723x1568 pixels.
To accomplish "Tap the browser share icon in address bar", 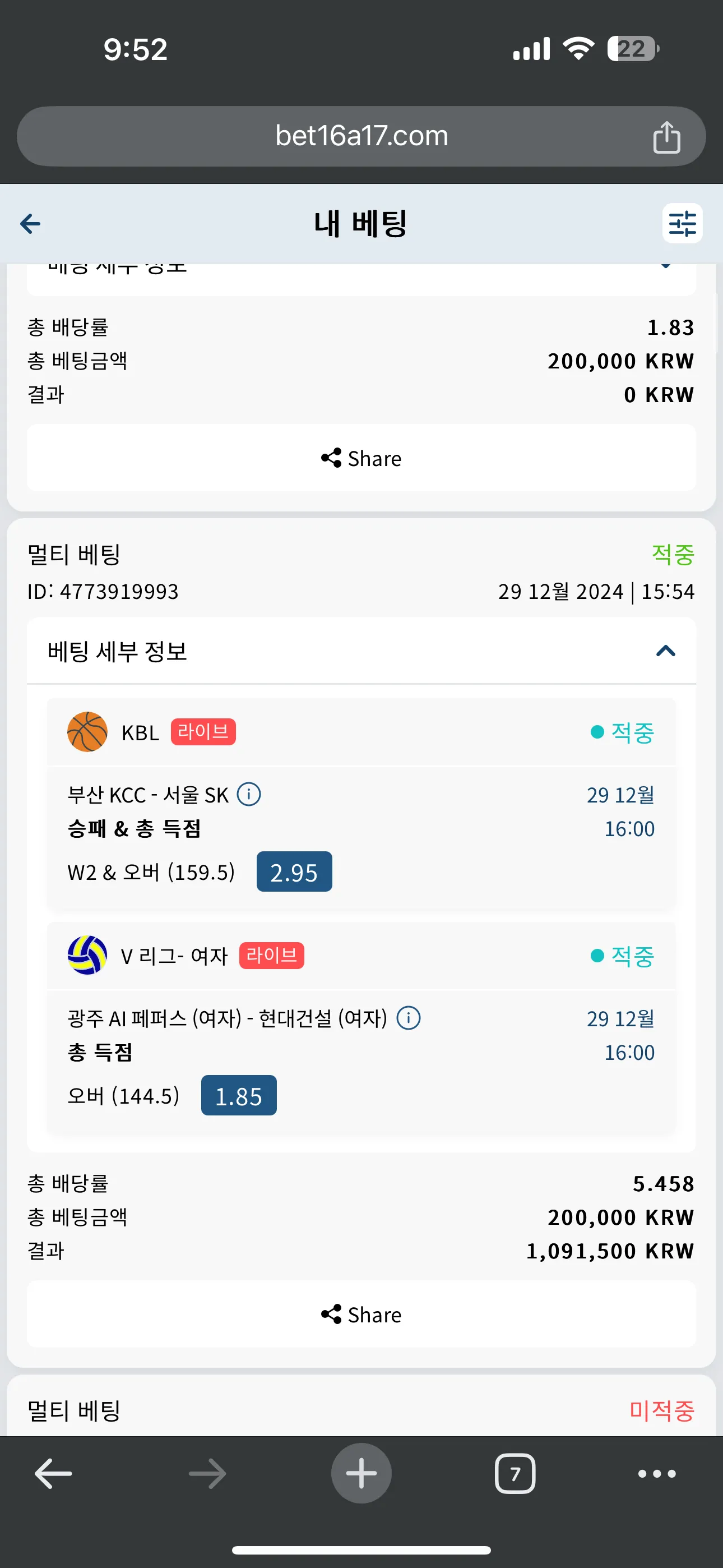I will click(666, 136).
